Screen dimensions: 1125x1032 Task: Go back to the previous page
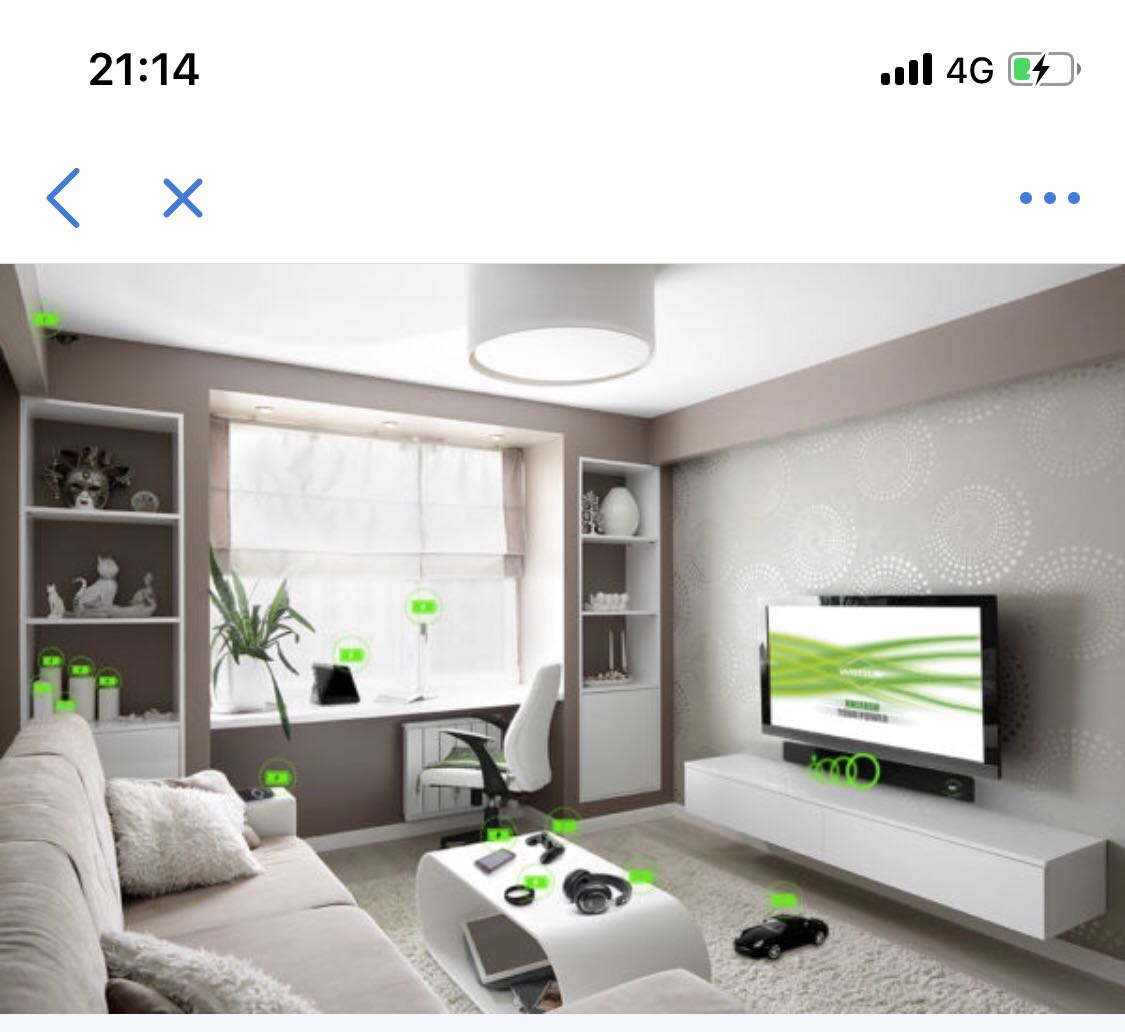tap(63, 198)
